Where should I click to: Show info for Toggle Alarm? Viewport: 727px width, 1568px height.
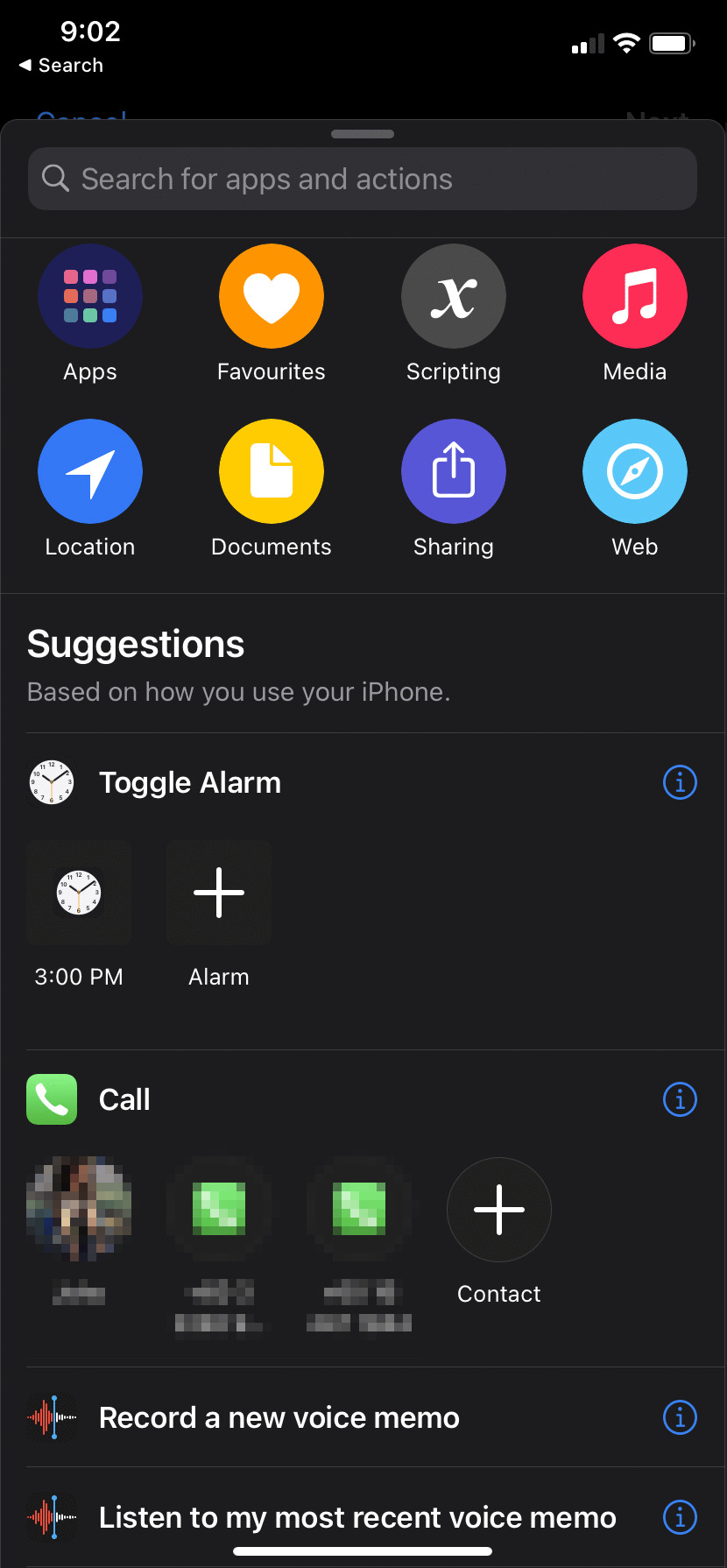[x=680, y=781]
